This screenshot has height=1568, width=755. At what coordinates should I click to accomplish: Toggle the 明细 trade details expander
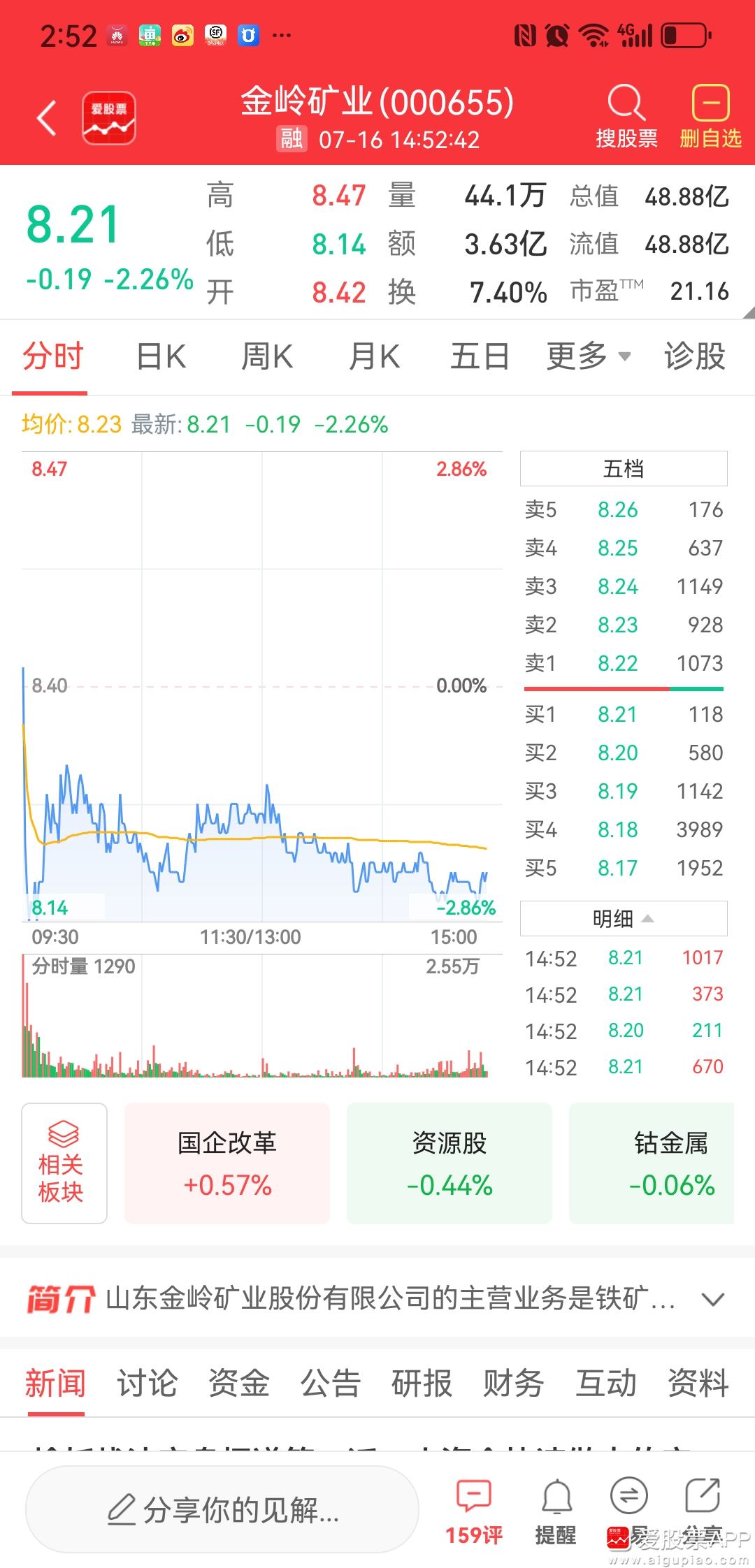623,918
